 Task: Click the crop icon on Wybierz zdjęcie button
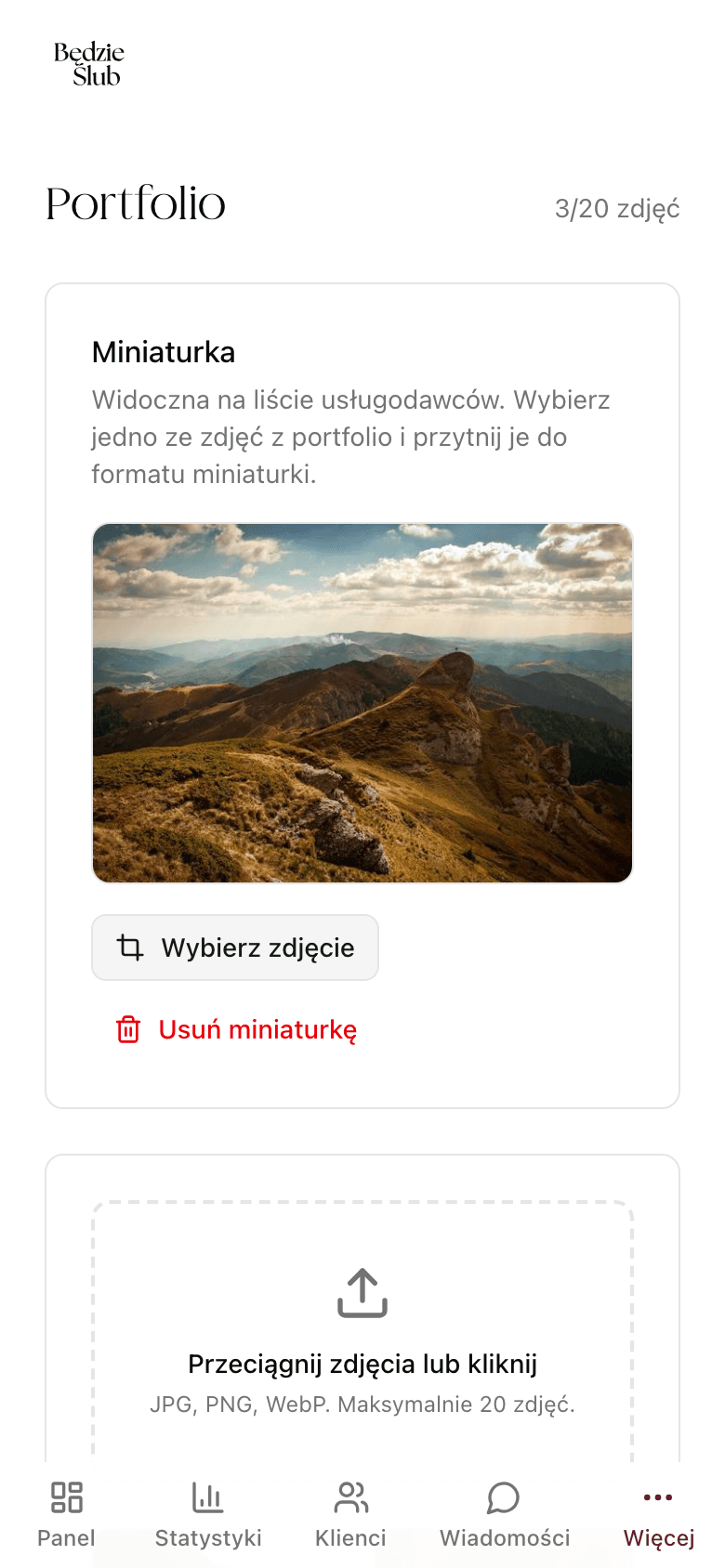coord(130,947)
